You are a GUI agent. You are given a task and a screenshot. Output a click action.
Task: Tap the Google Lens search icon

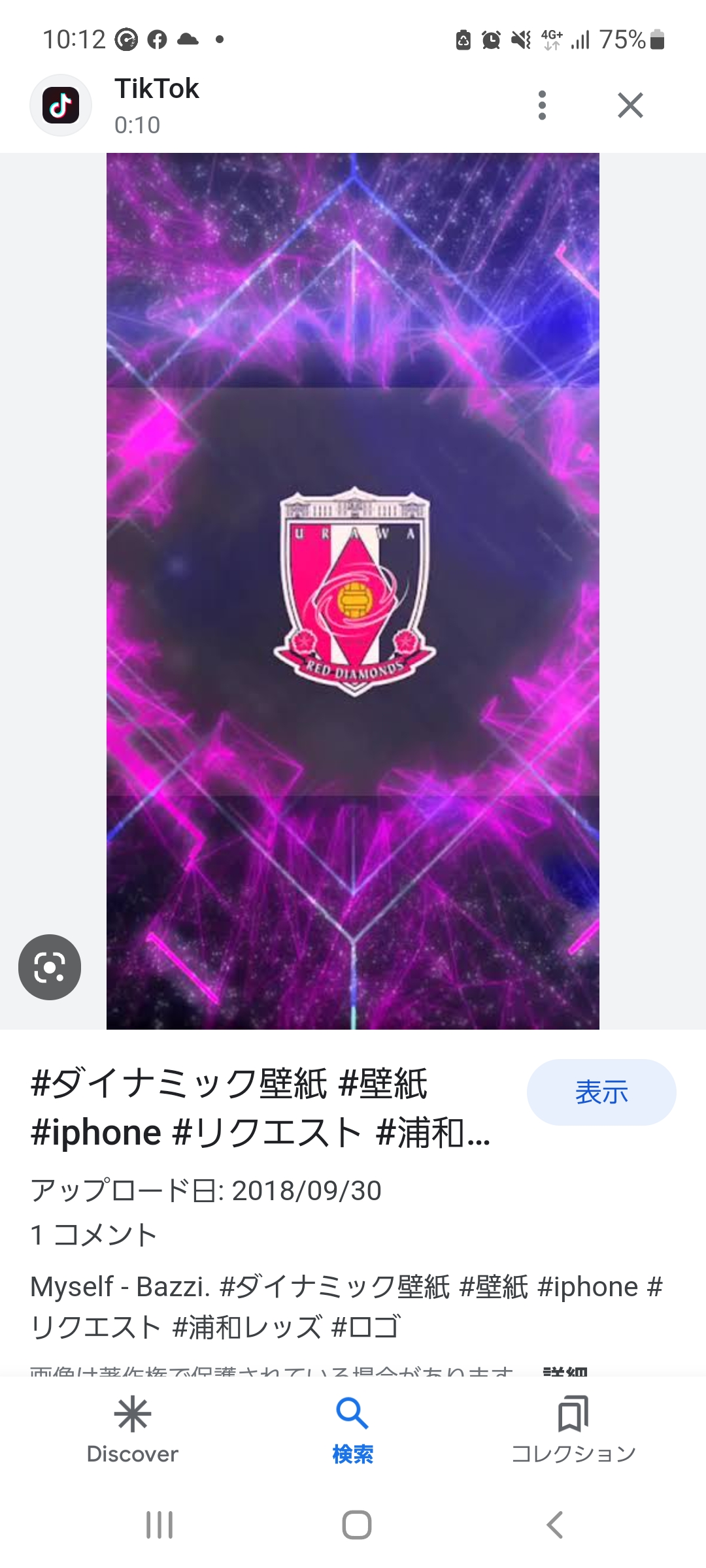point(50,967)
